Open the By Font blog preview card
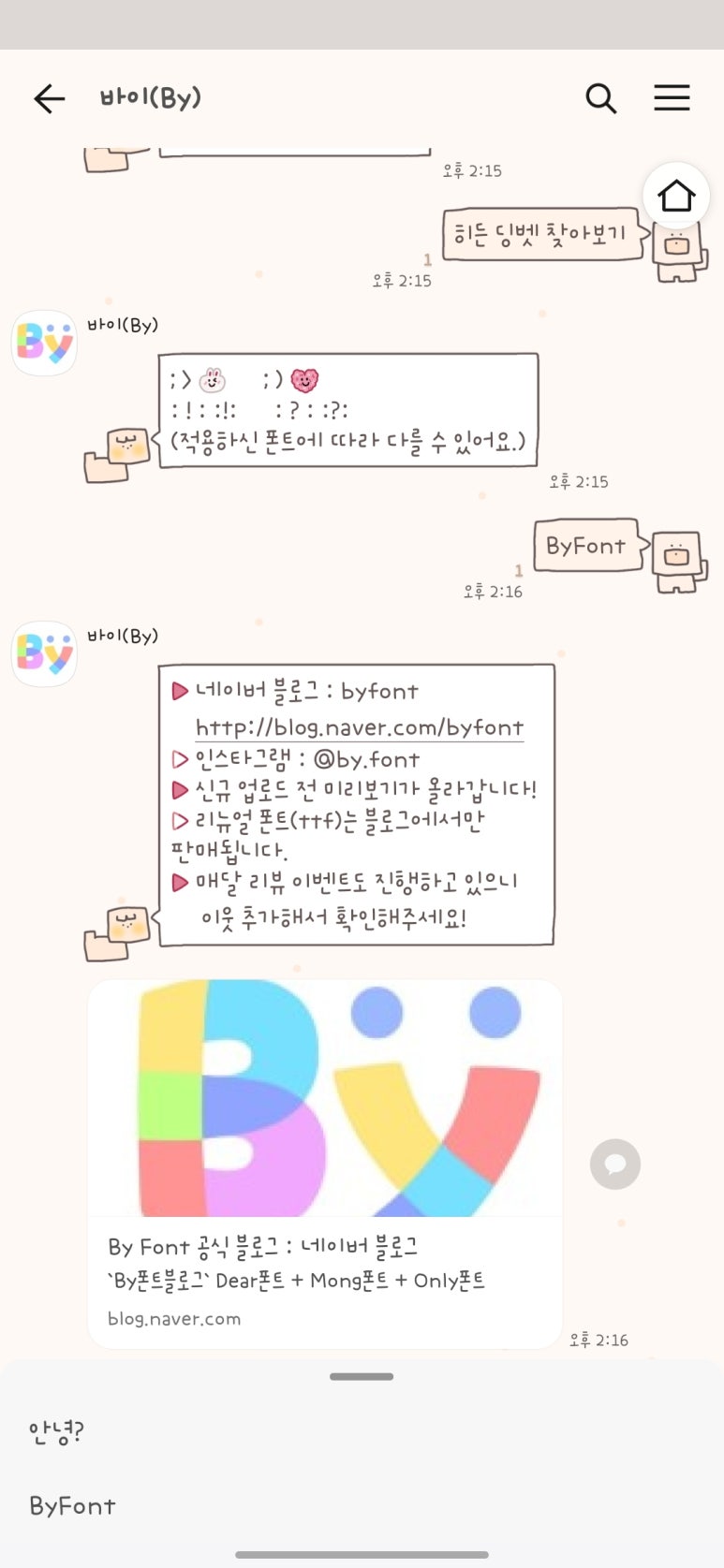The width and height of the screenshot is (724, 1568). [x=324, y=1164]
